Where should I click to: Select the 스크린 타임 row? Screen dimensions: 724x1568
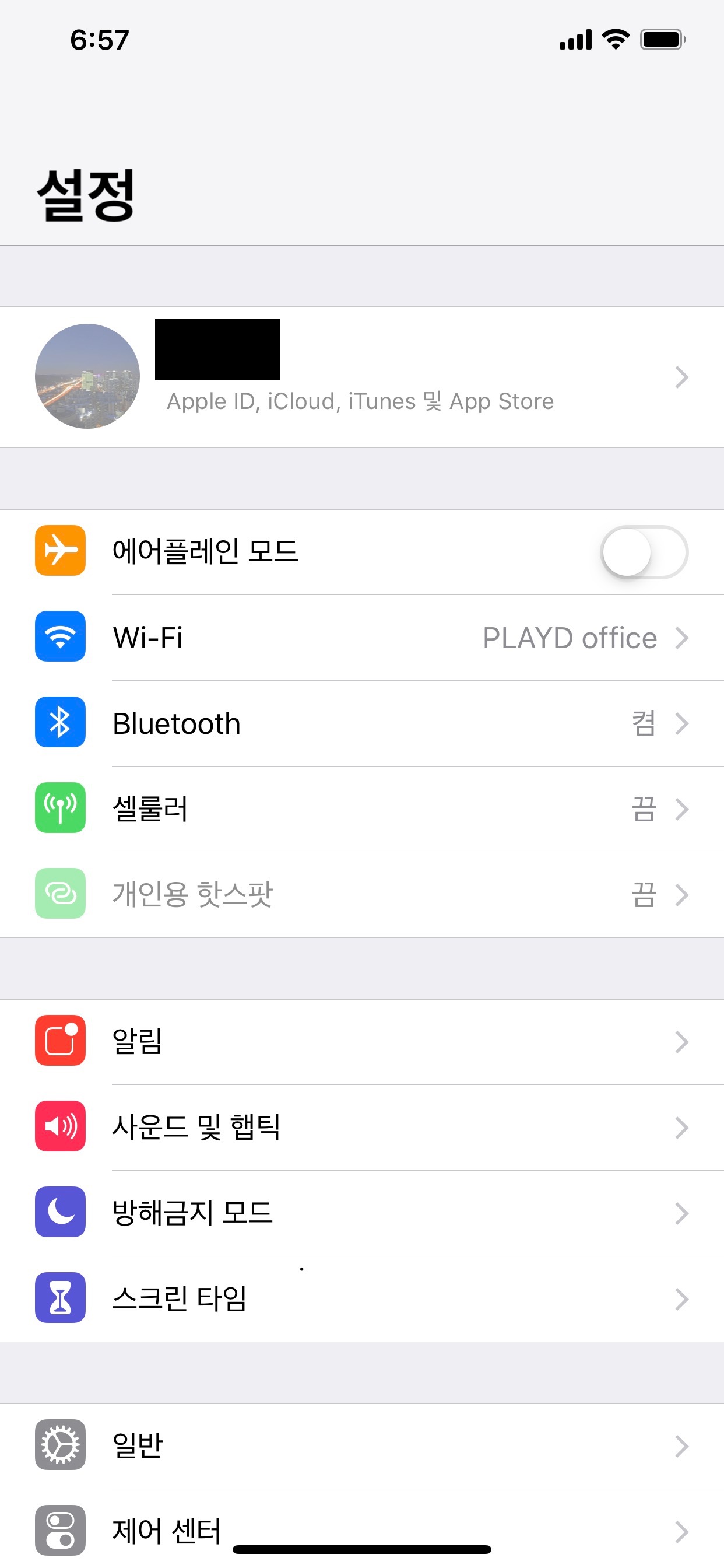coord(361,1298)
